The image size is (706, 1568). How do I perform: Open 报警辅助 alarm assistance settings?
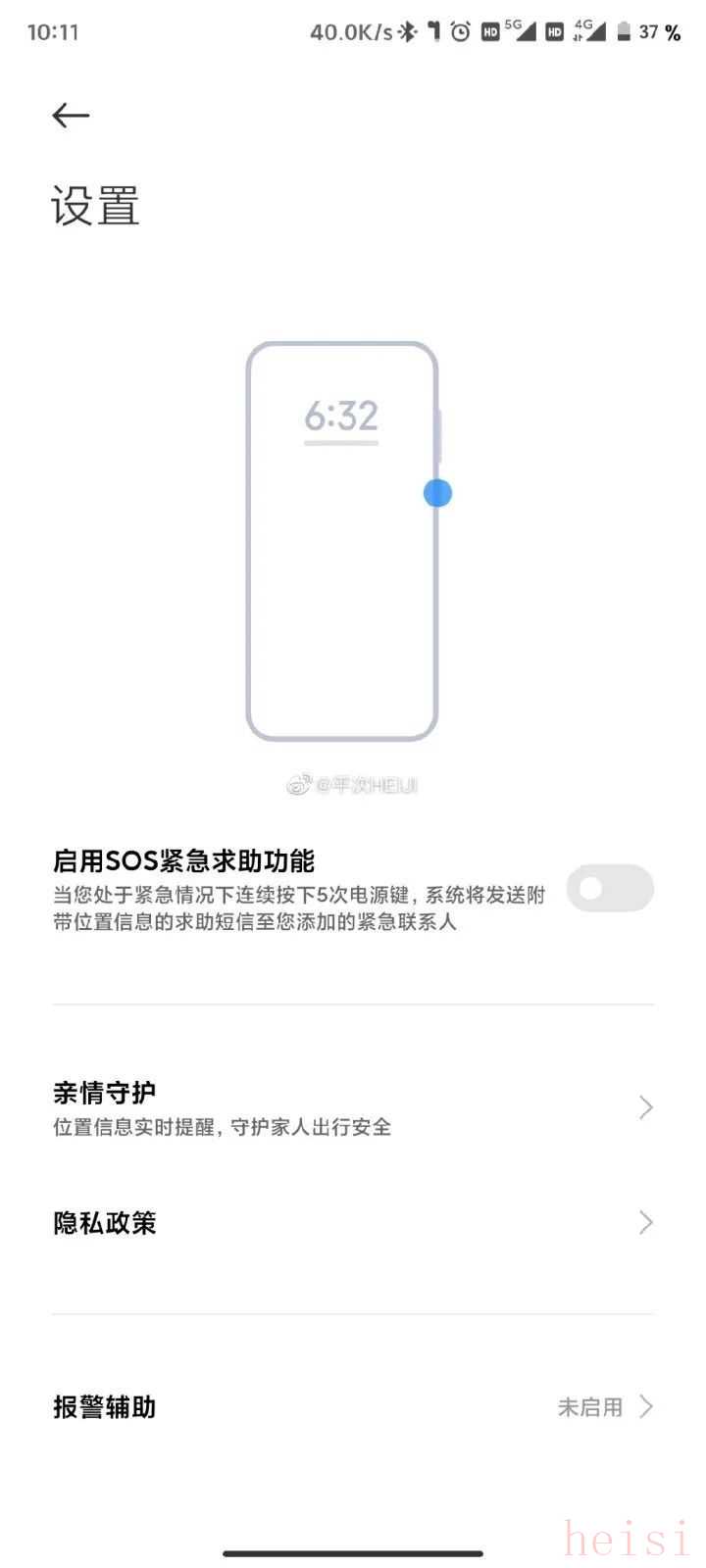353,1406
